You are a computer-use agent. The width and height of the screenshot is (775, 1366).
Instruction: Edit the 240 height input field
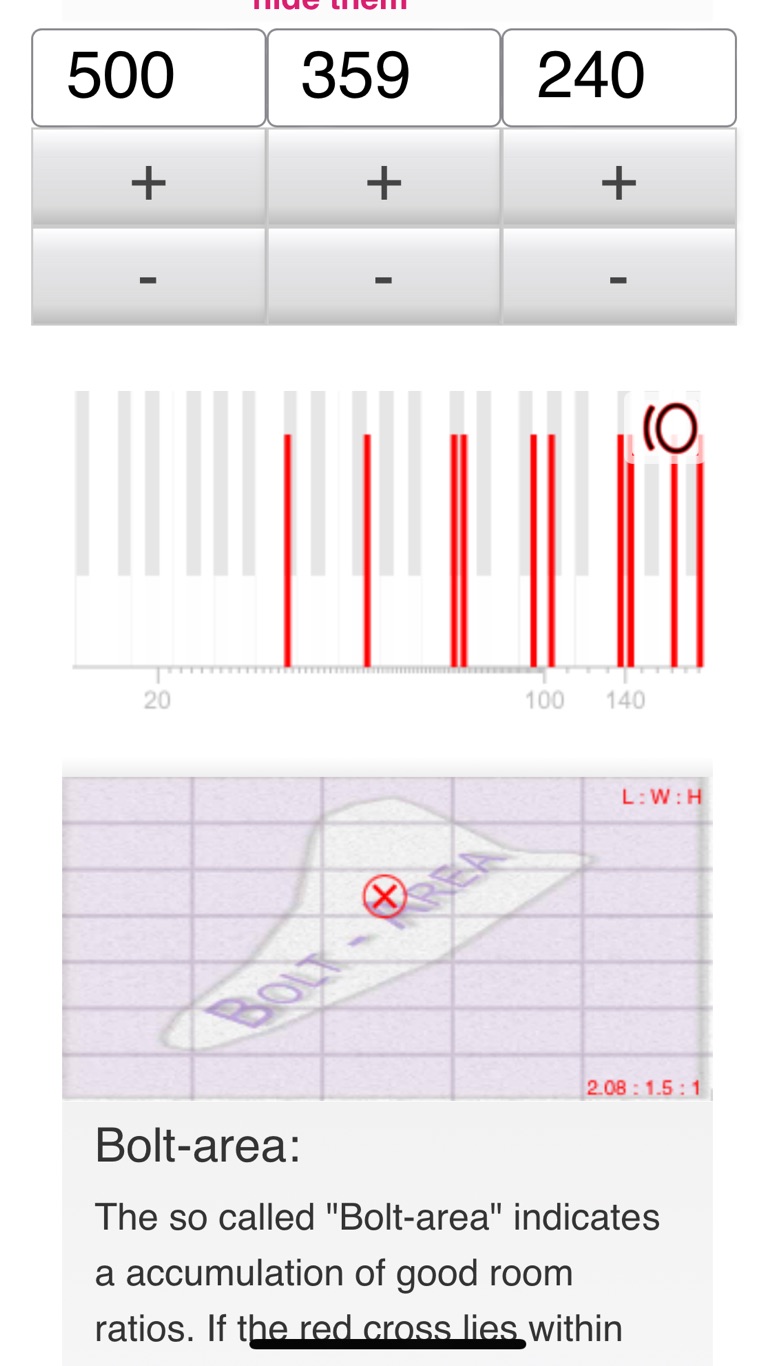pos(618,78)
